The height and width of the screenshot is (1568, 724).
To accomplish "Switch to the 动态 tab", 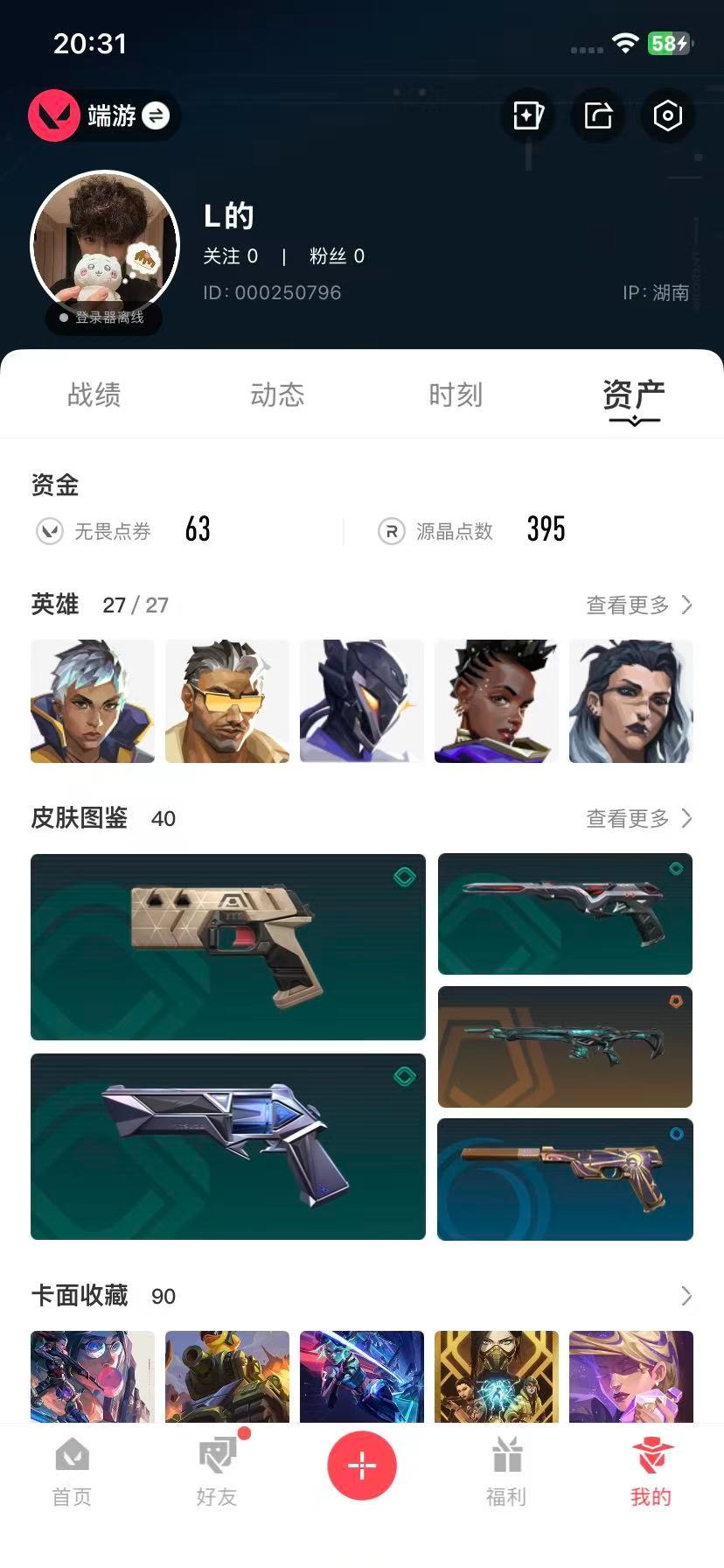I will 277,395.
